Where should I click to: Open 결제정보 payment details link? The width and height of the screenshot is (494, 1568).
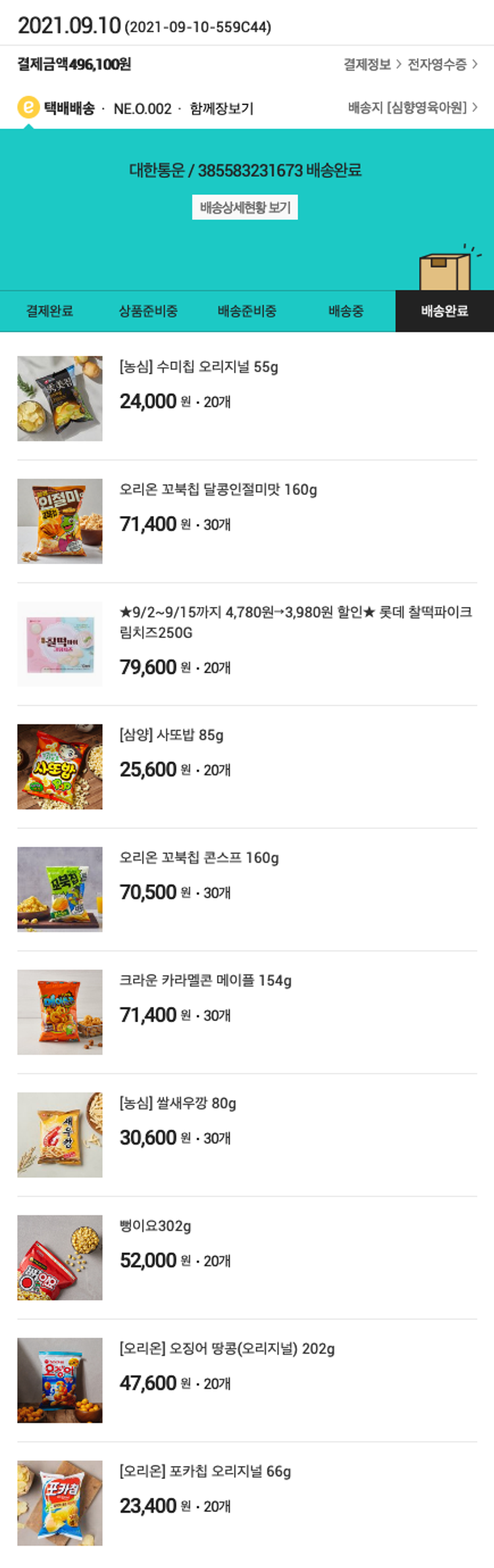pos(371,65)
